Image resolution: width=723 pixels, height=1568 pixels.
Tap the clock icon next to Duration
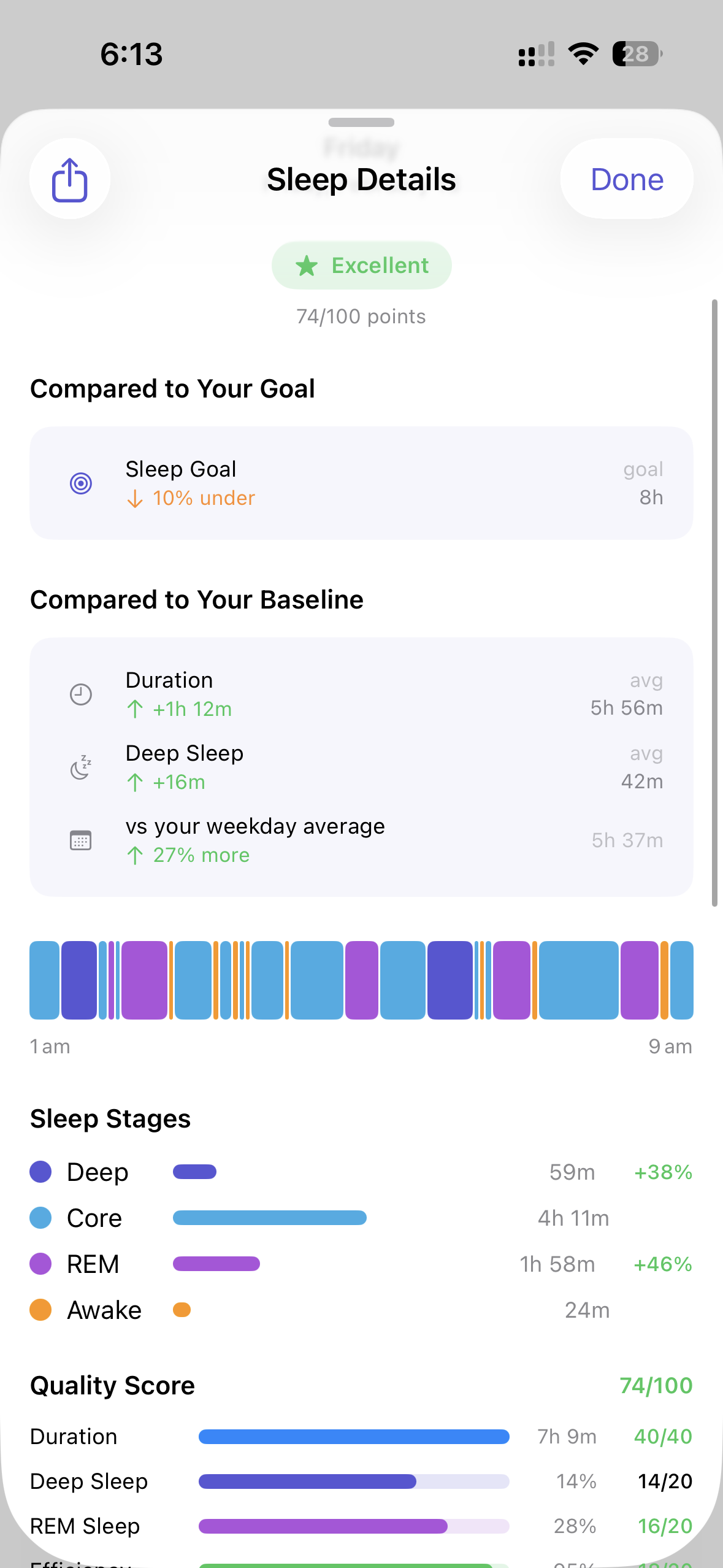80,694
